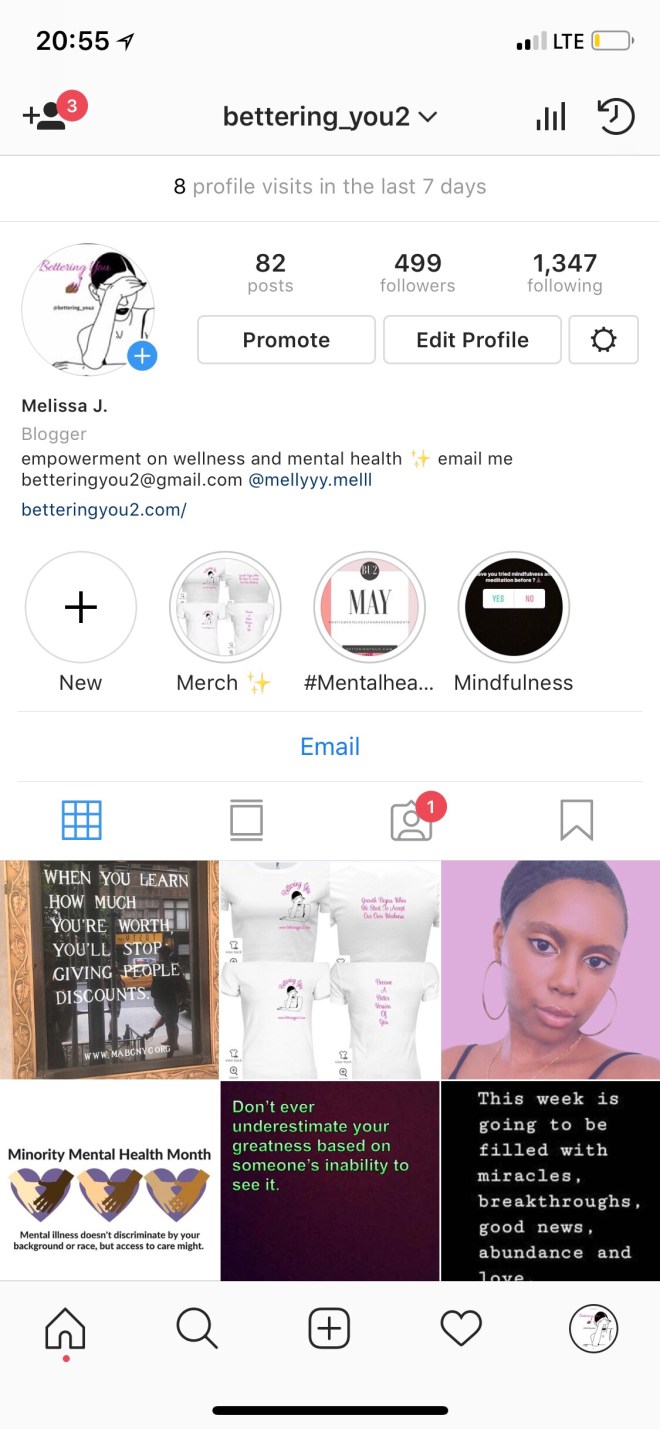
Task: Tap the Email contact button
Action: pyautogui.click(x=330, y=746)
